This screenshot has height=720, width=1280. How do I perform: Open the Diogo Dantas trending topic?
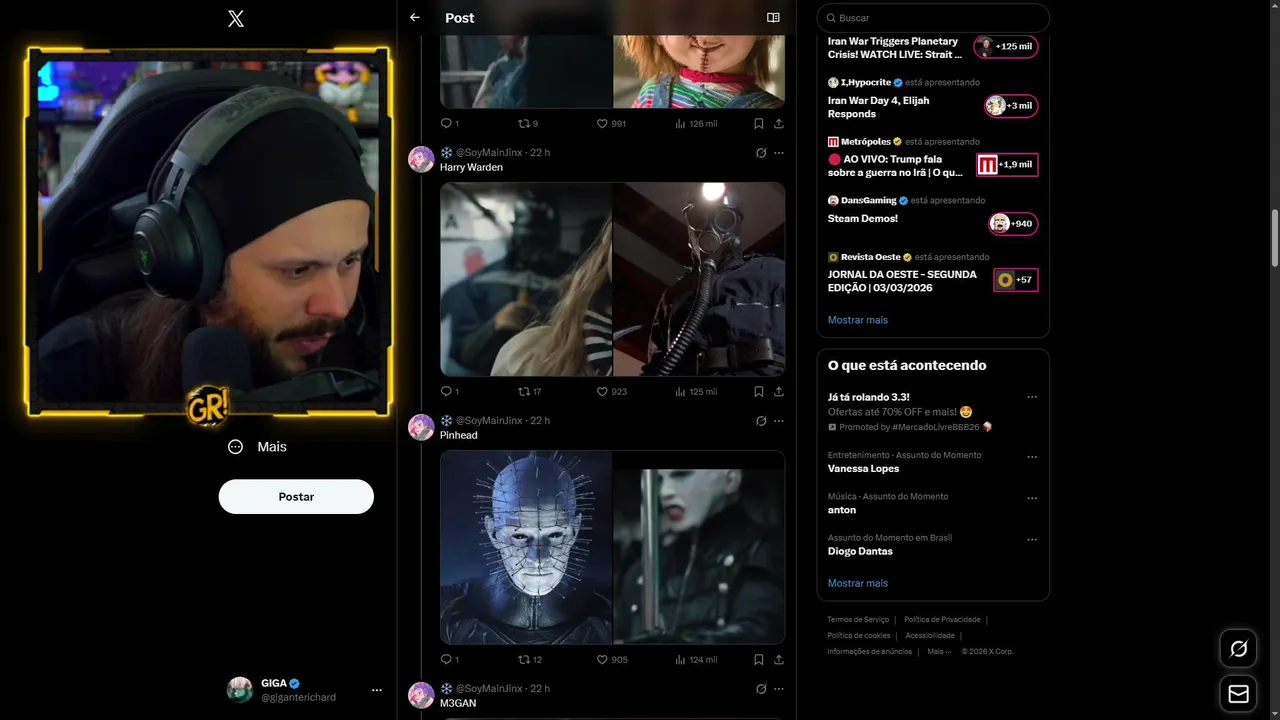860,551
